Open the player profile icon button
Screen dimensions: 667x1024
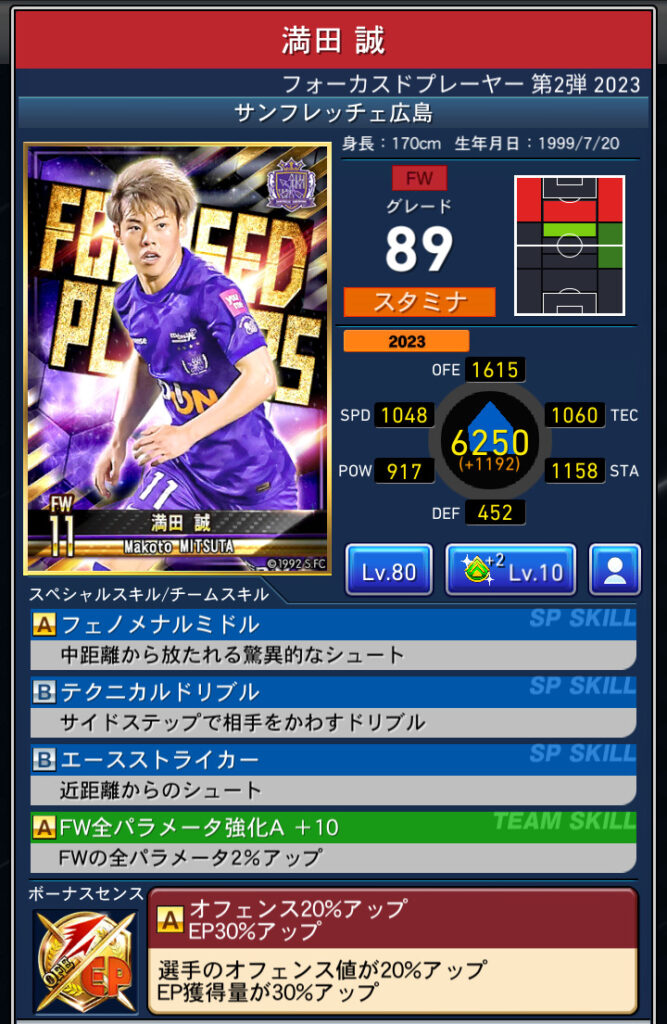(x=614, y=571)
